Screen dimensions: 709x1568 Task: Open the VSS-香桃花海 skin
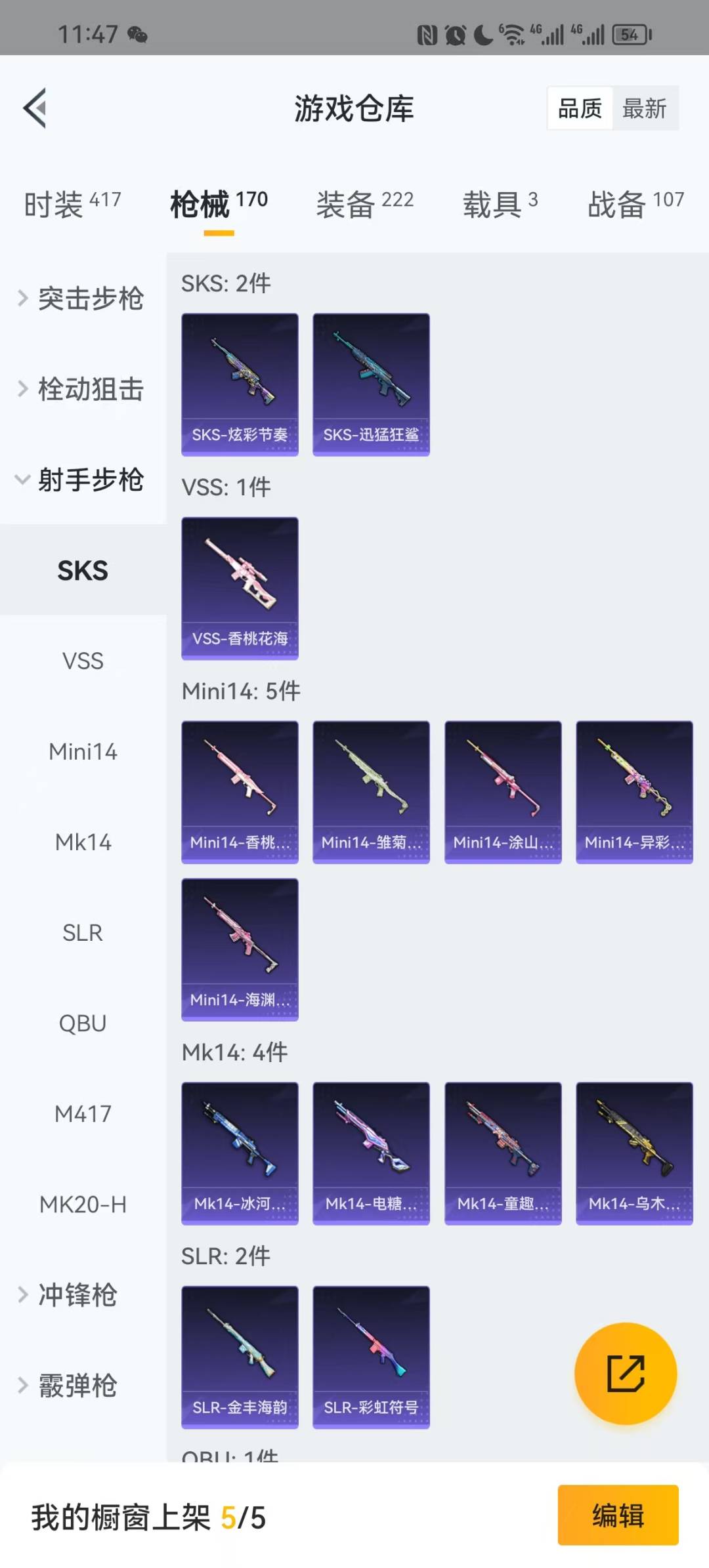coord(240,588)
